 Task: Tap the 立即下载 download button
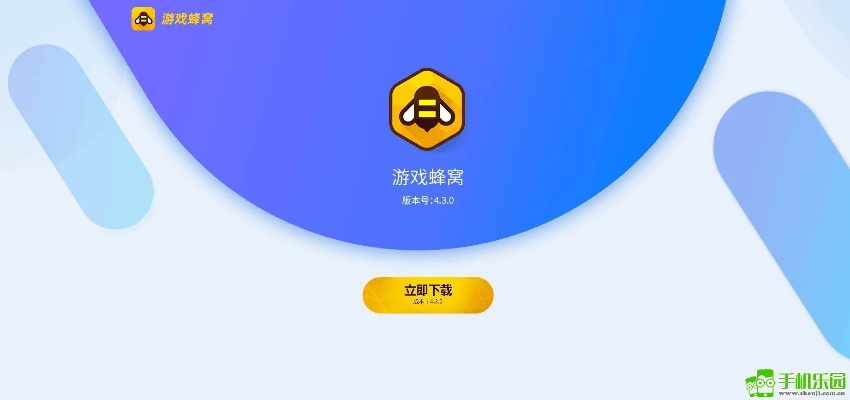pyautogui.click(x=427, y=294)
